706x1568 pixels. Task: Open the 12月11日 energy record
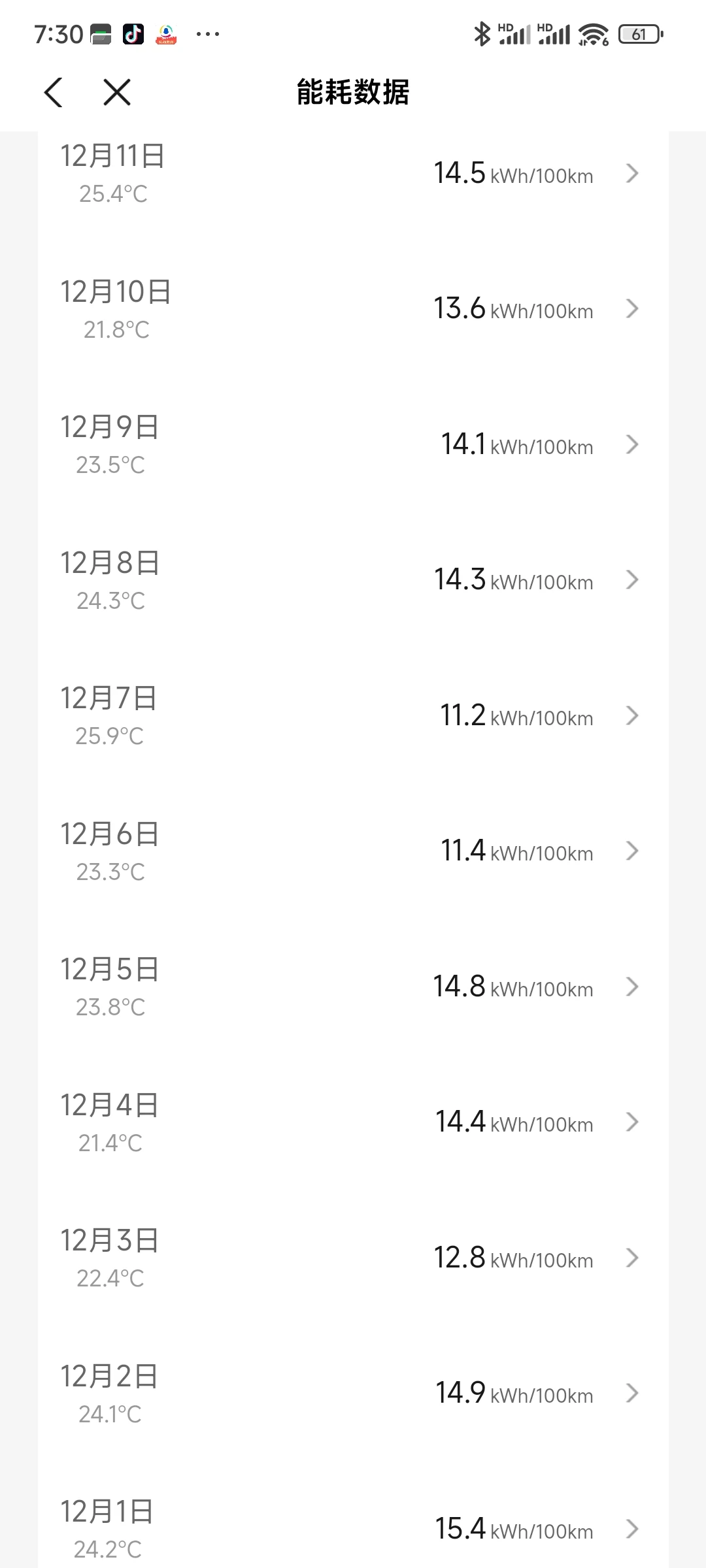click(x=353, y=174)
